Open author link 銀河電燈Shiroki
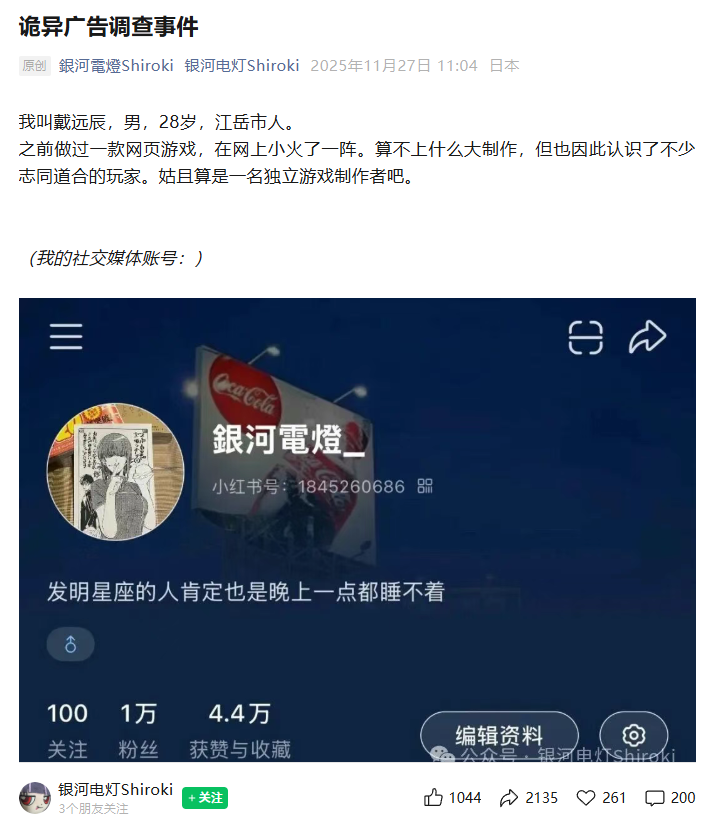The image size is (701, 831). (116, 66)
